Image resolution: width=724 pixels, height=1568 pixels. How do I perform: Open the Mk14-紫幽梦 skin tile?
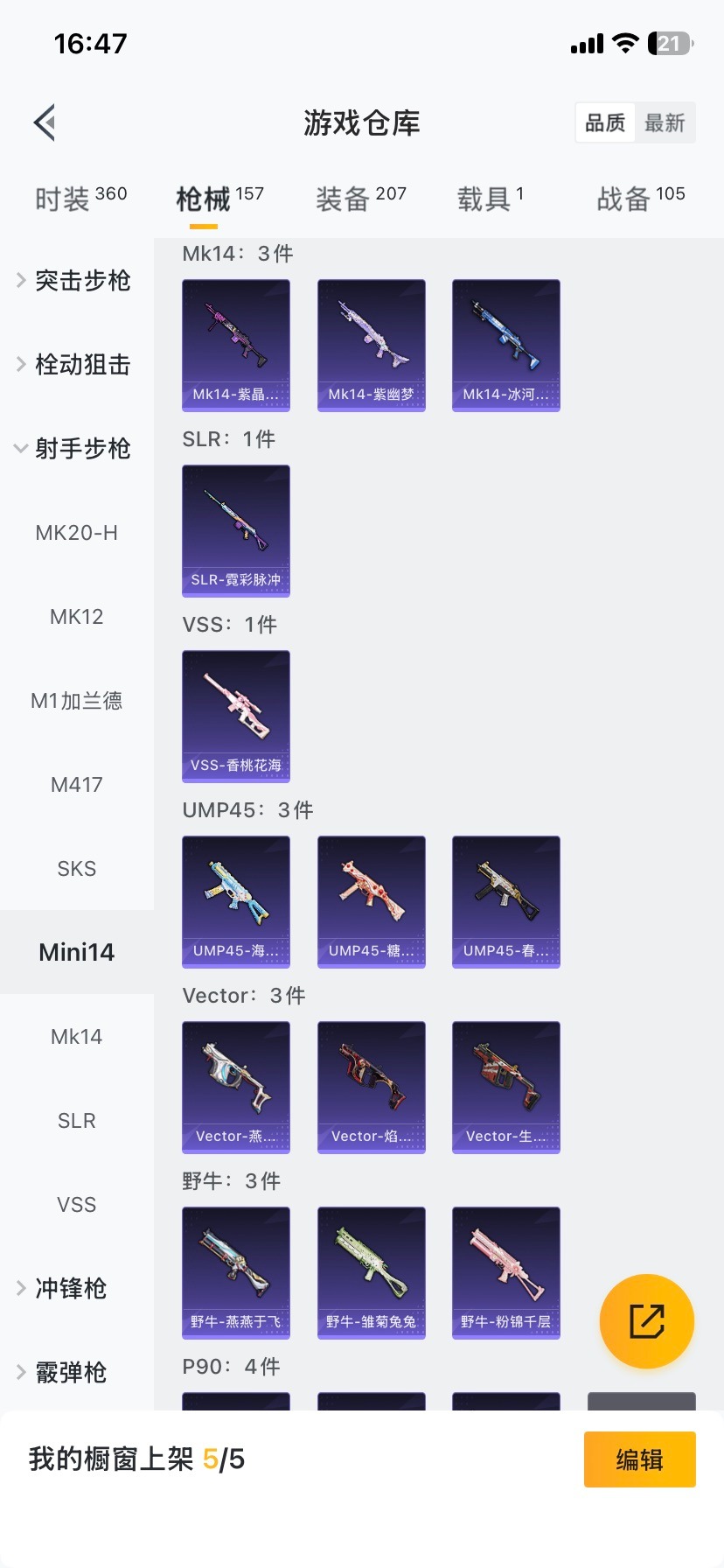click(x=371, y=345)
